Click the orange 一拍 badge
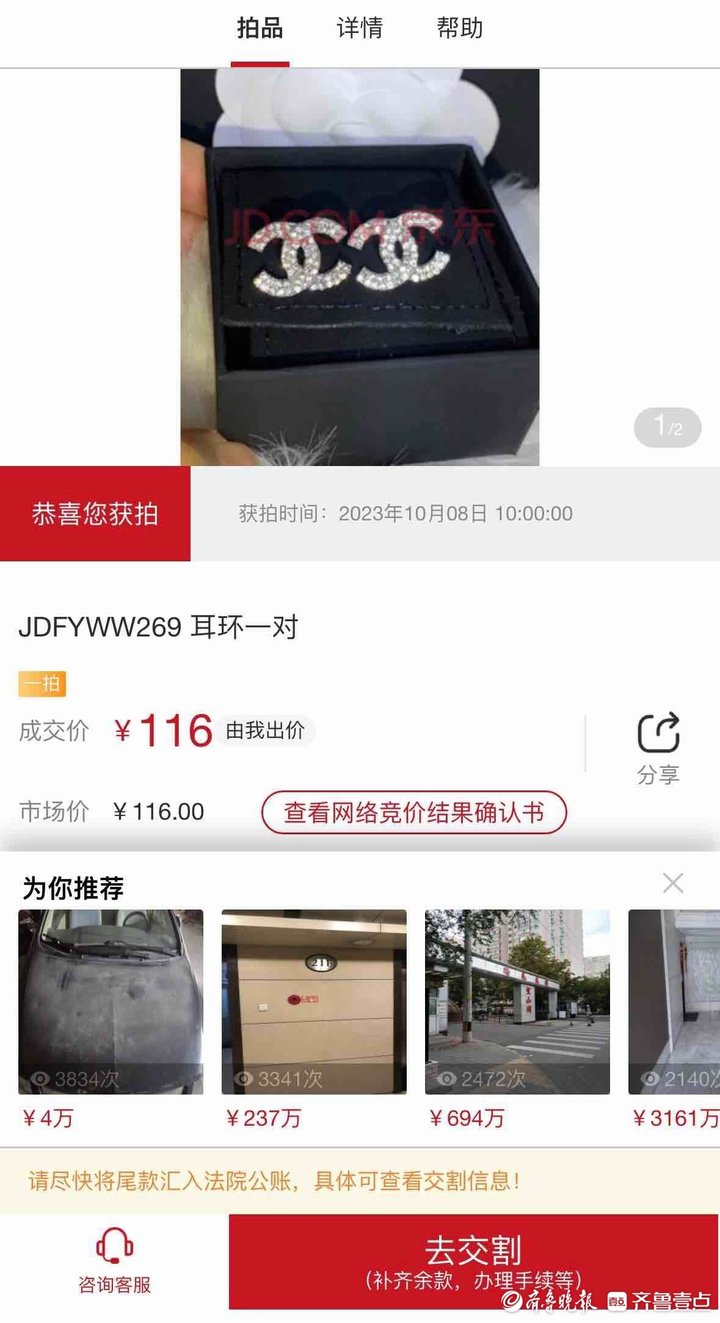The width and height of the screenshot is (720, 1323). point(42,684)
